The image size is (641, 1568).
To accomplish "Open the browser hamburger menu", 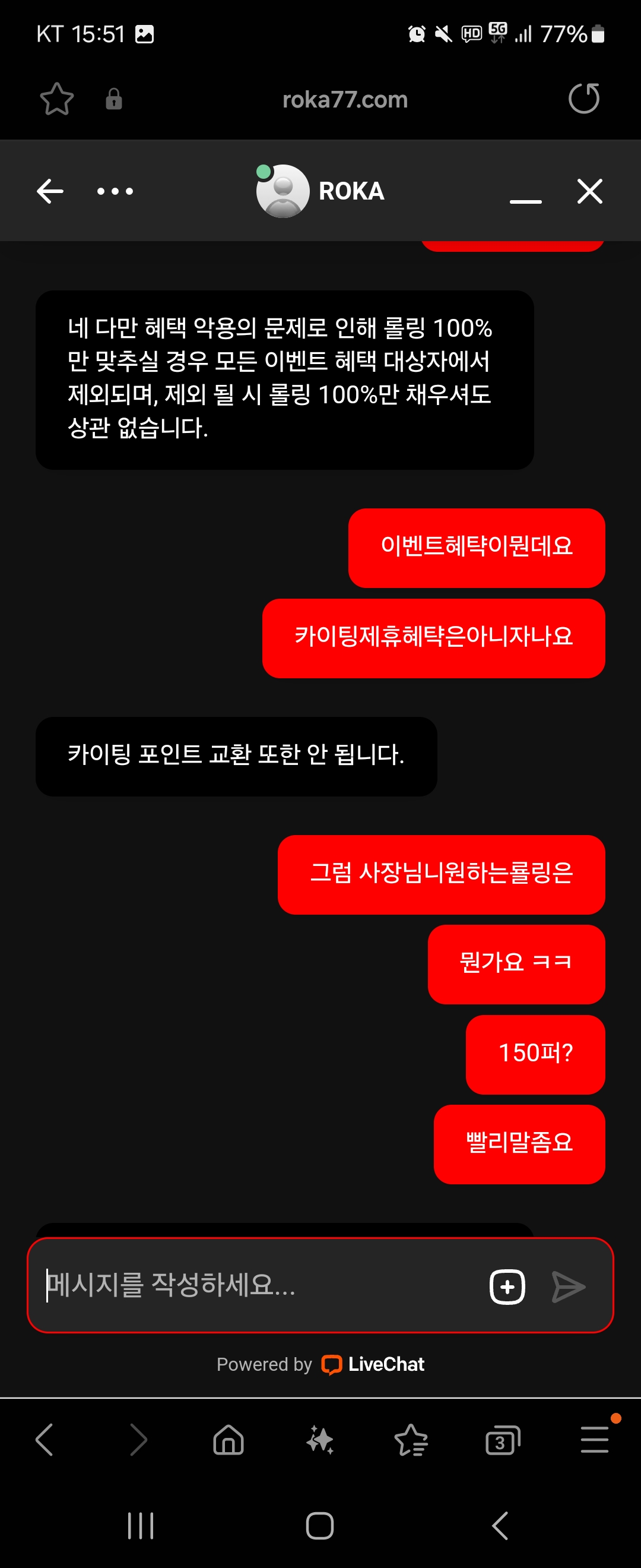I will (x=594, y=1440).
